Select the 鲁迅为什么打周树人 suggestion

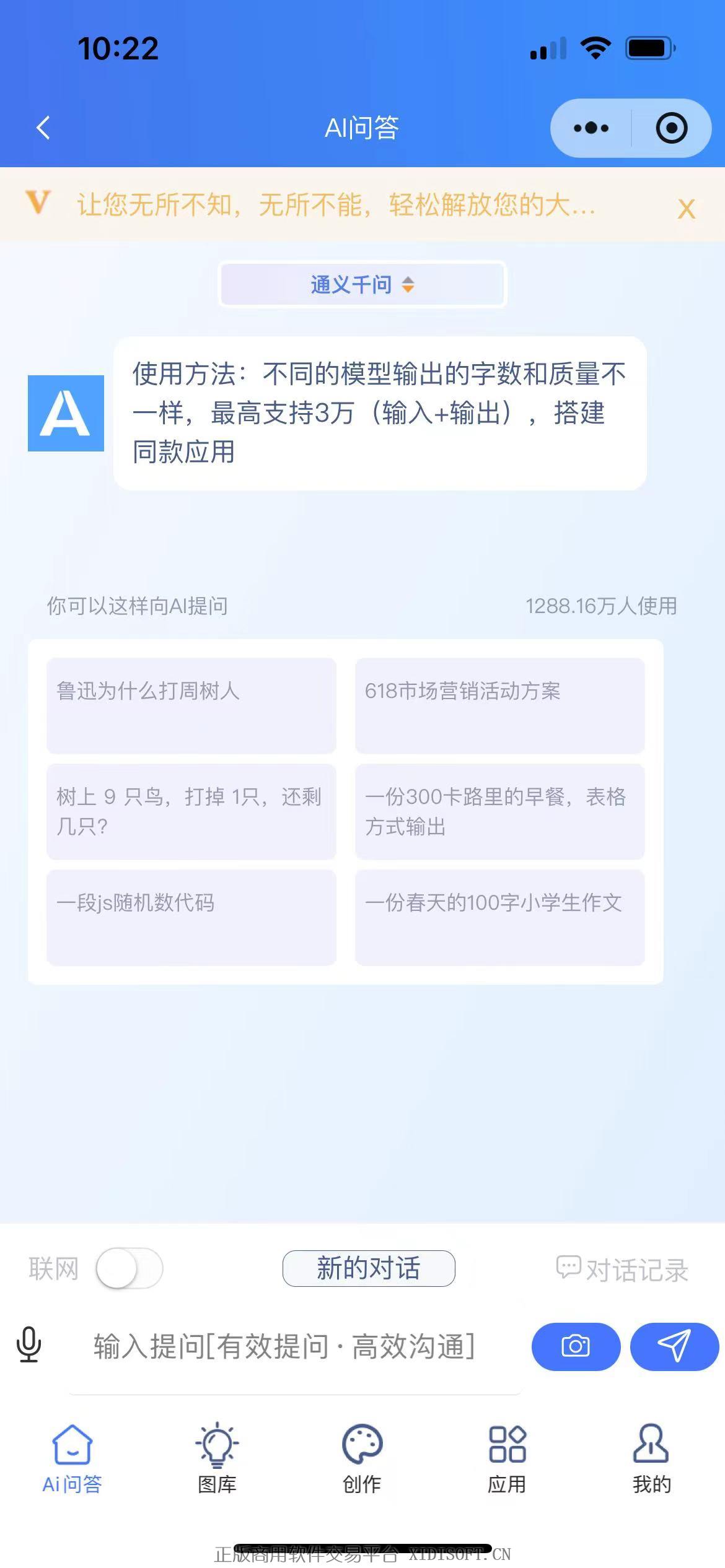[x=191, y=705]
